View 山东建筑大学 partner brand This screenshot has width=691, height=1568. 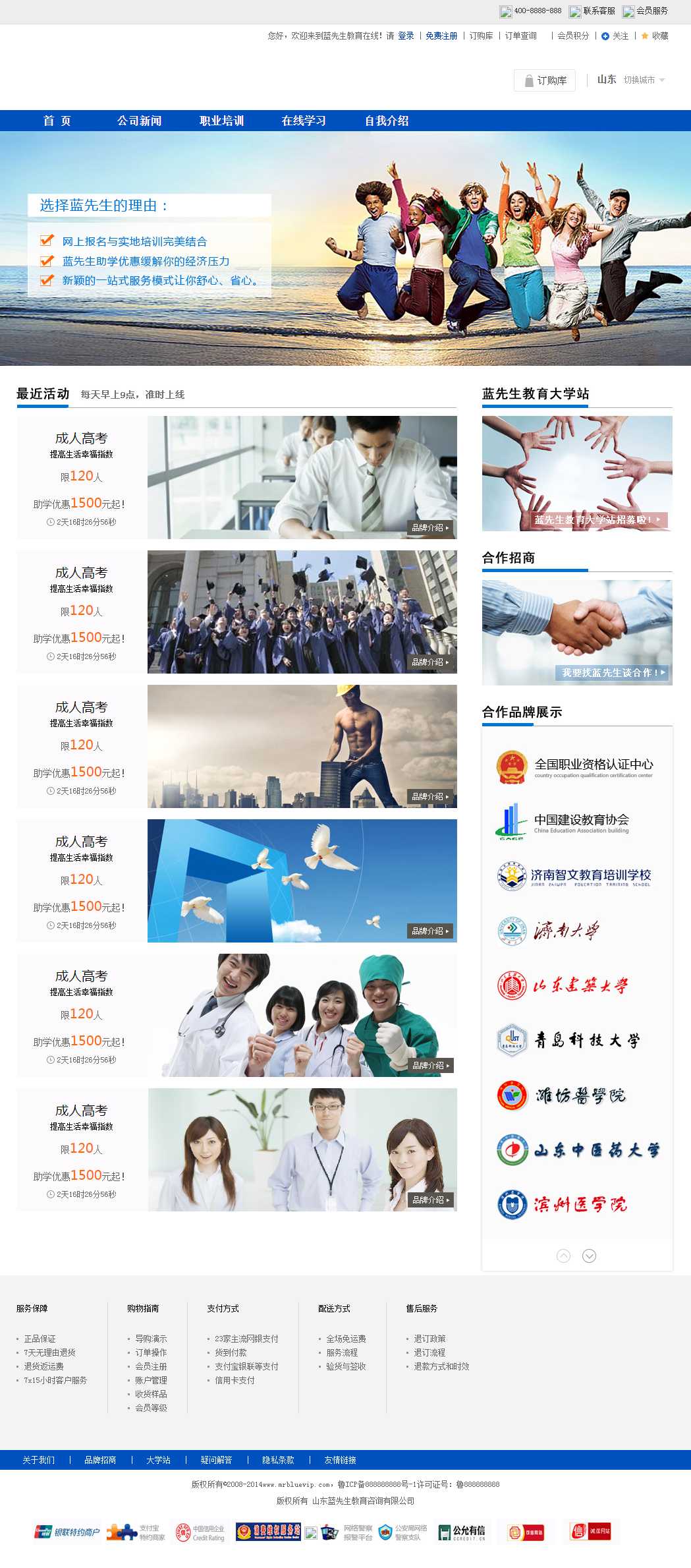click(x=563, y=986)
